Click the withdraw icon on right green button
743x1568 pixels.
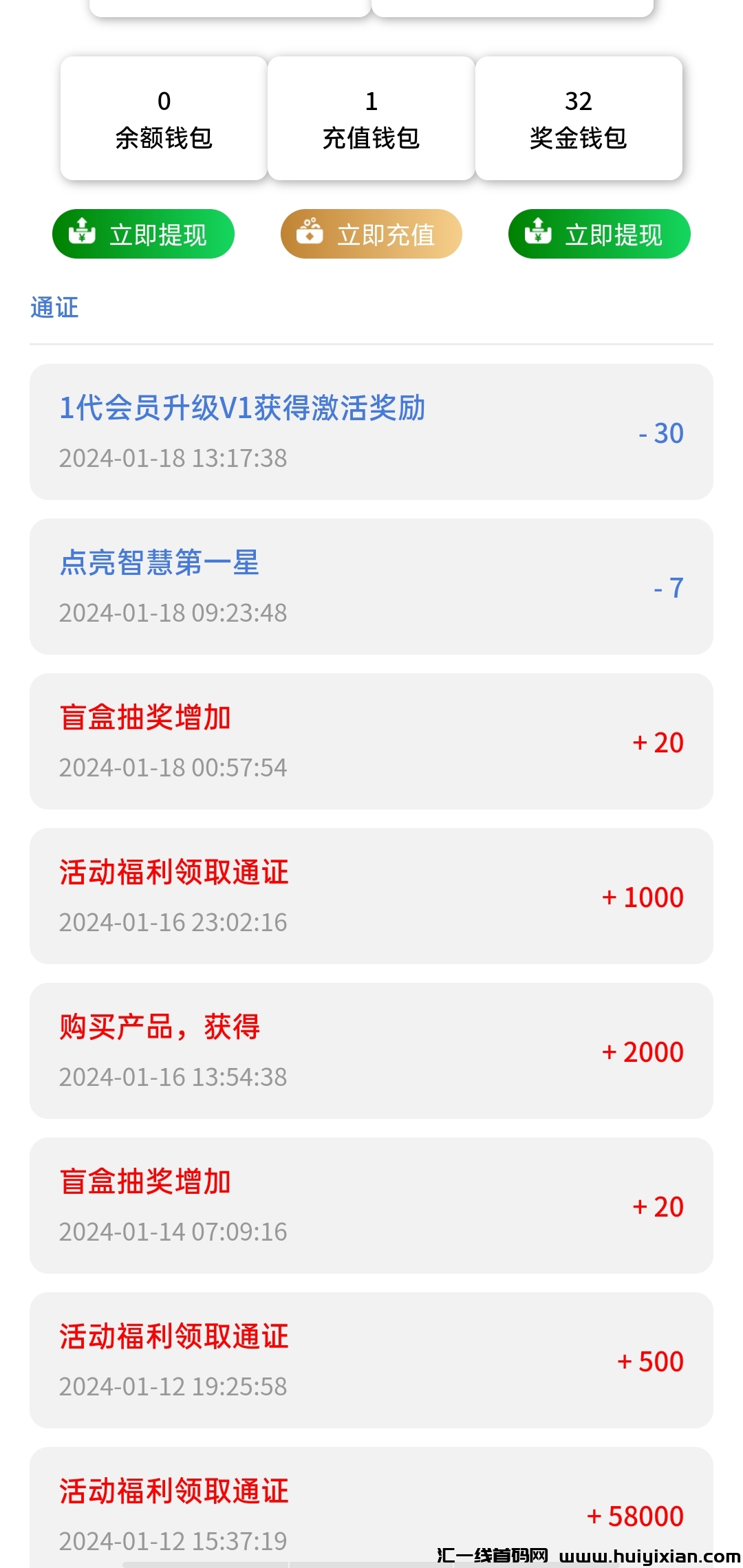point(538,234)
